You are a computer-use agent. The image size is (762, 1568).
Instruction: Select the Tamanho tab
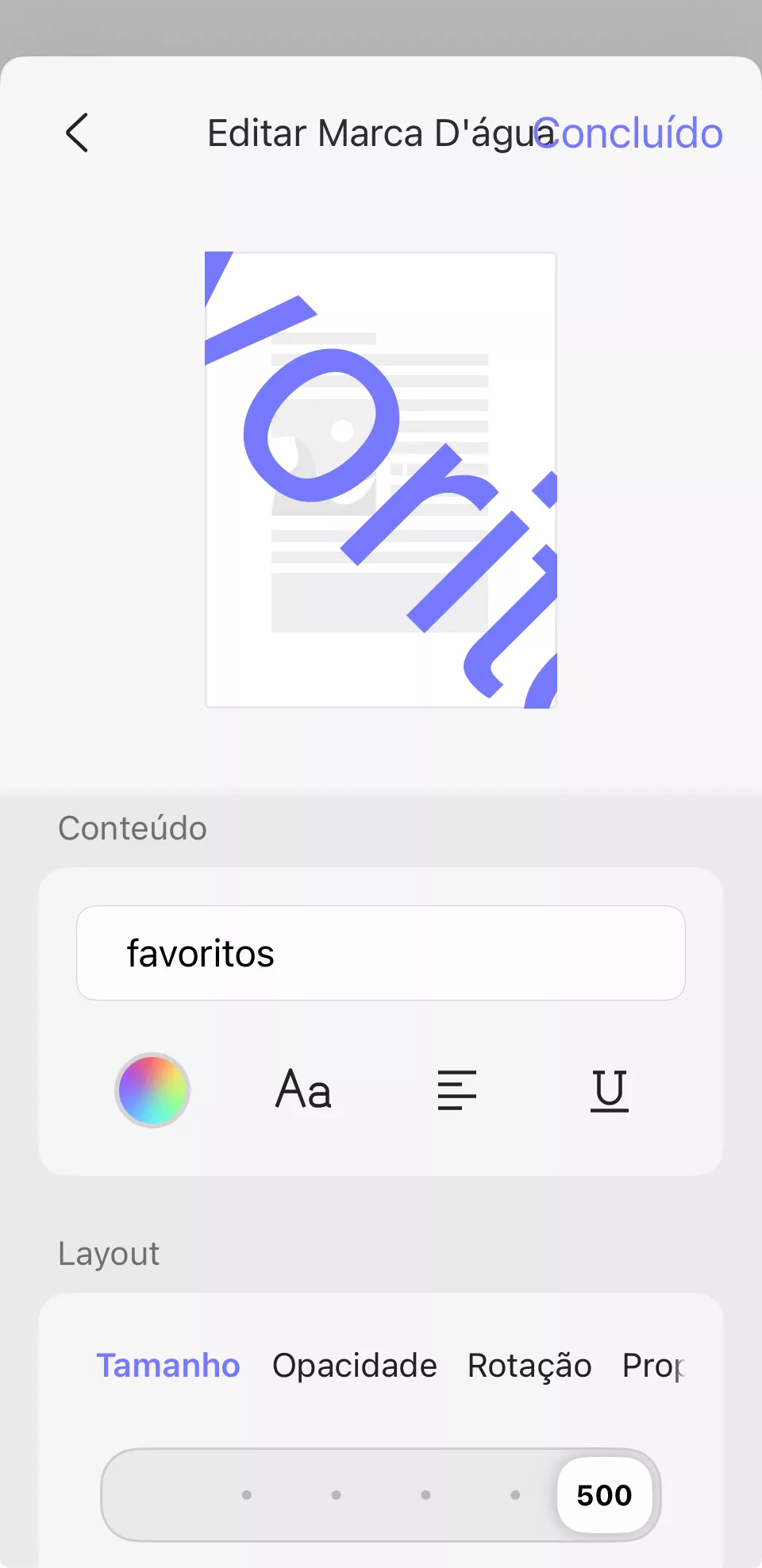click(168, 1365)
